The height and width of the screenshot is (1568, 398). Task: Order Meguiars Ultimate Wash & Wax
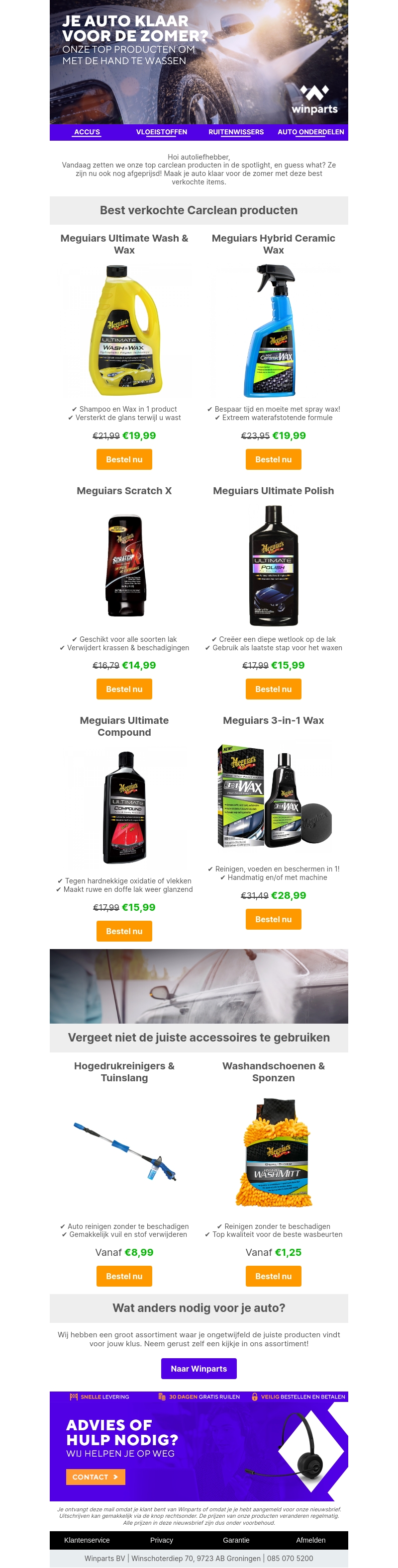click(124, 459)
